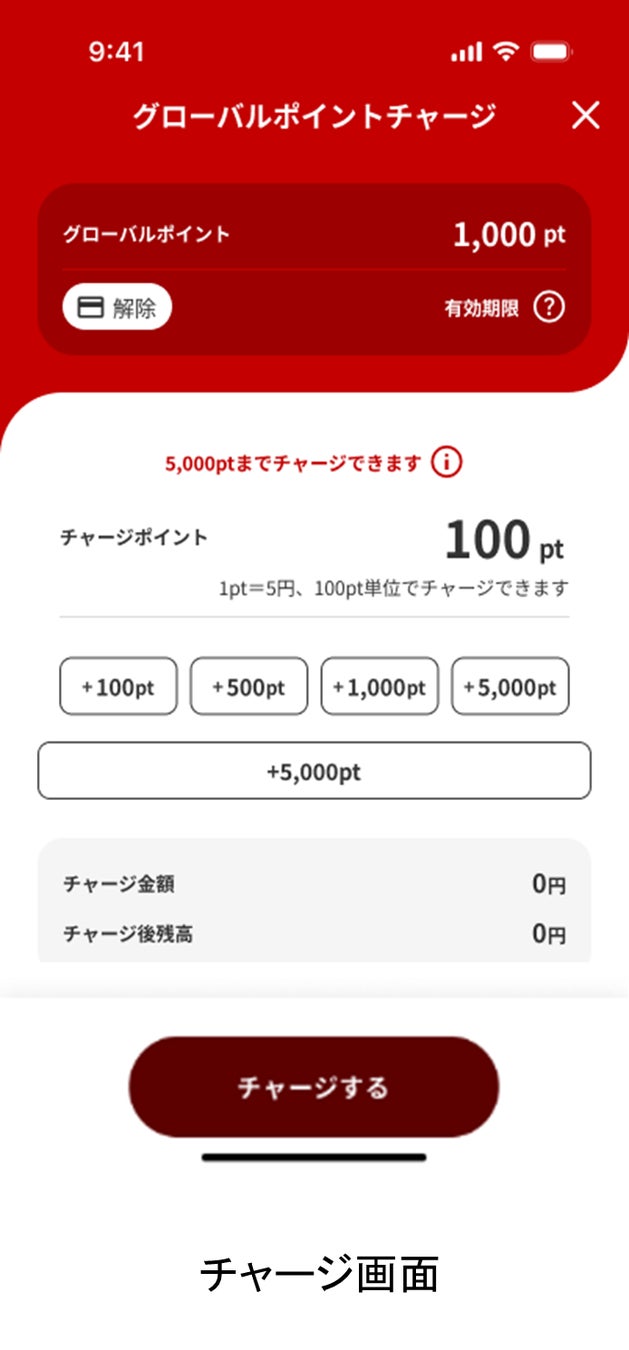Show info about the 5,000pt charge limit

tap(447, 463)
